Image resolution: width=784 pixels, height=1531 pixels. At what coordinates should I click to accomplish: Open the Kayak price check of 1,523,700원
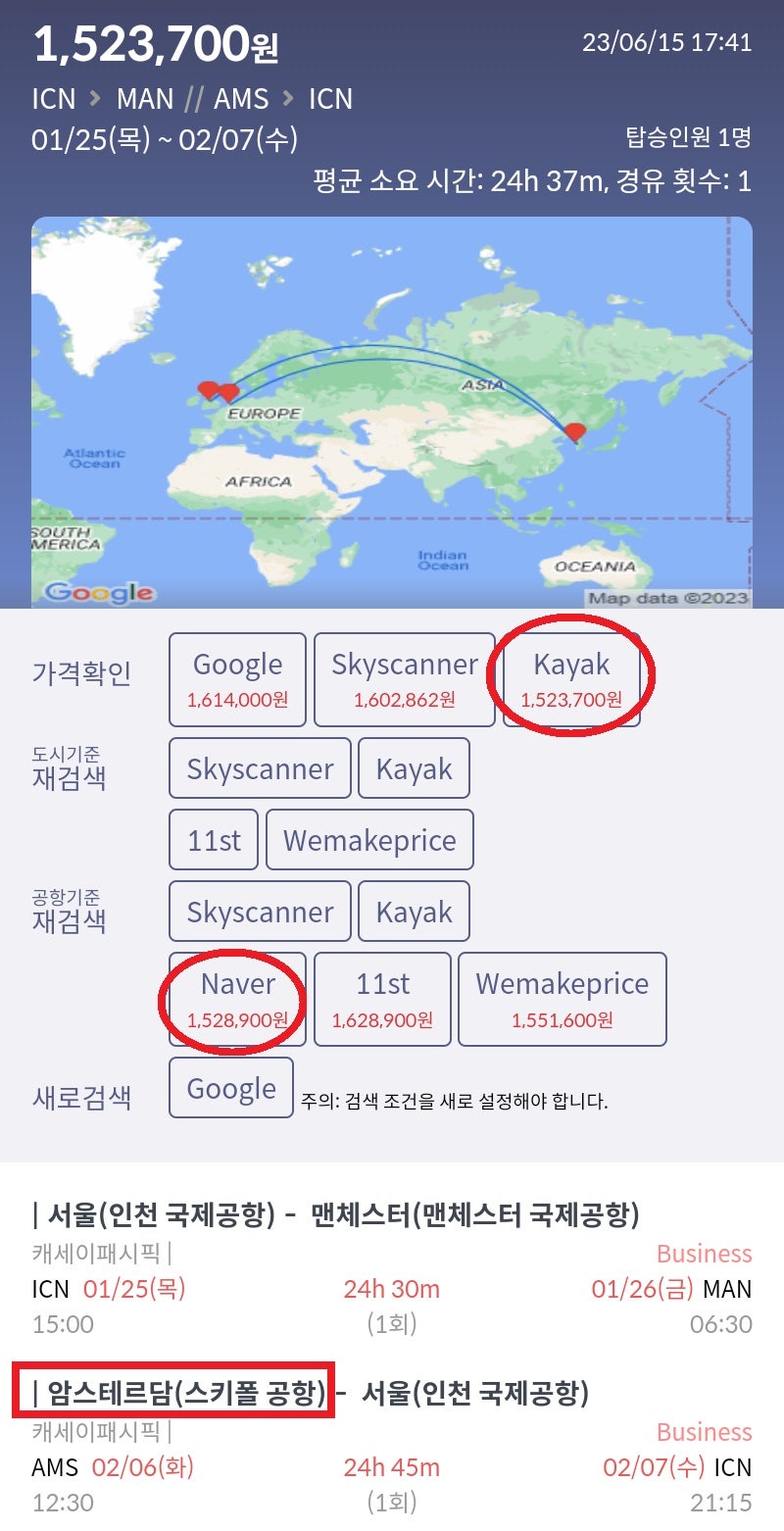point(571,679)
